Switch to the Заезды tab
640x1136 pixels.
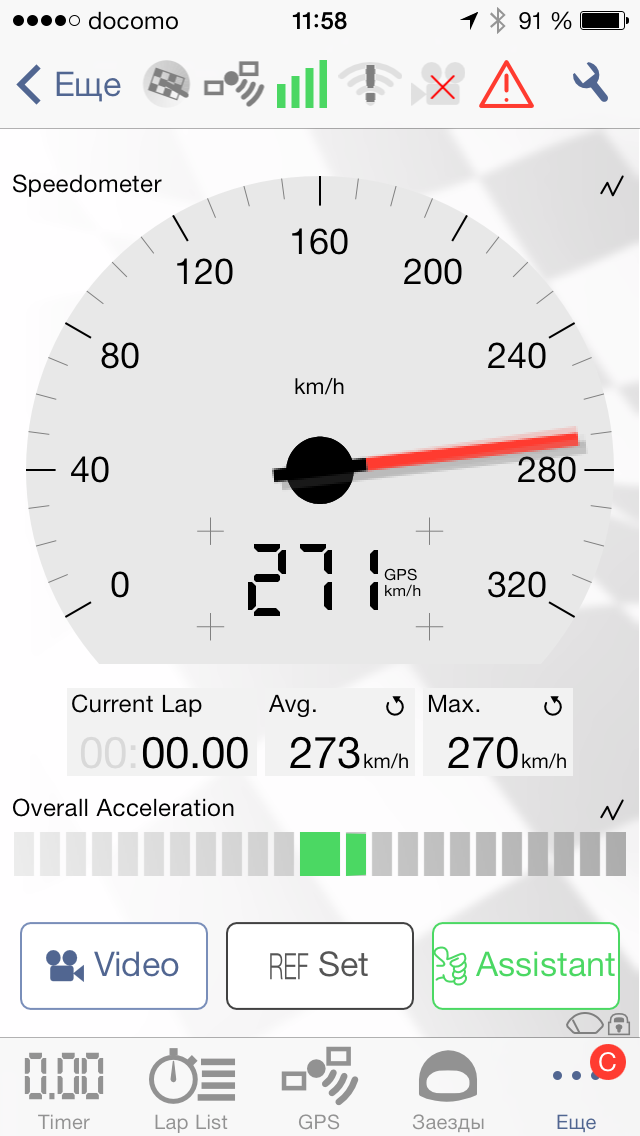pos(448,1090)
